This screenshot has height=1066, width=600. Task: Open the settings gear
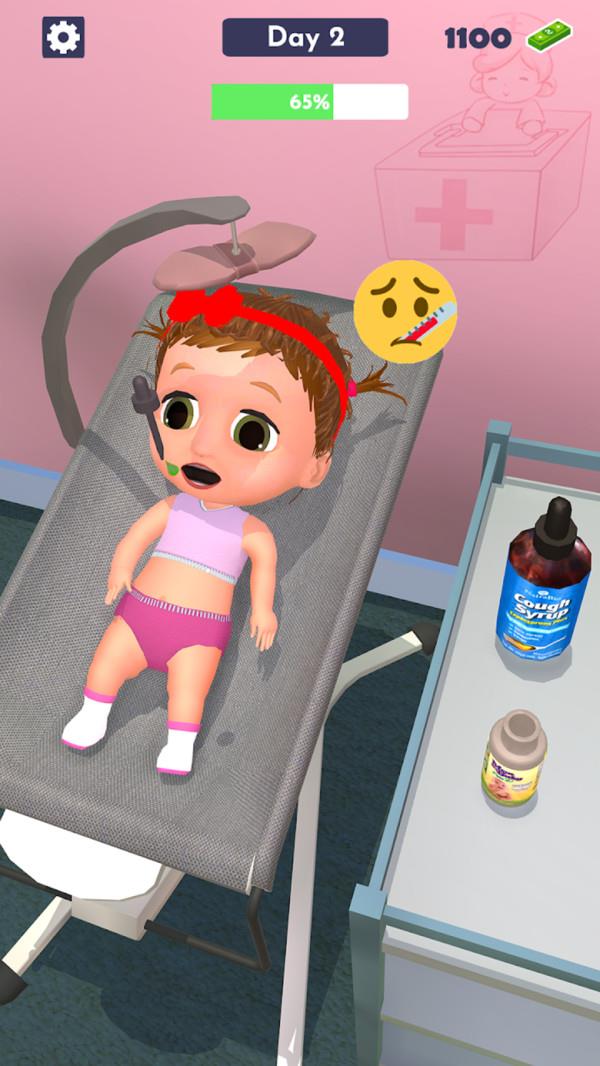click(x=63, y=38)
